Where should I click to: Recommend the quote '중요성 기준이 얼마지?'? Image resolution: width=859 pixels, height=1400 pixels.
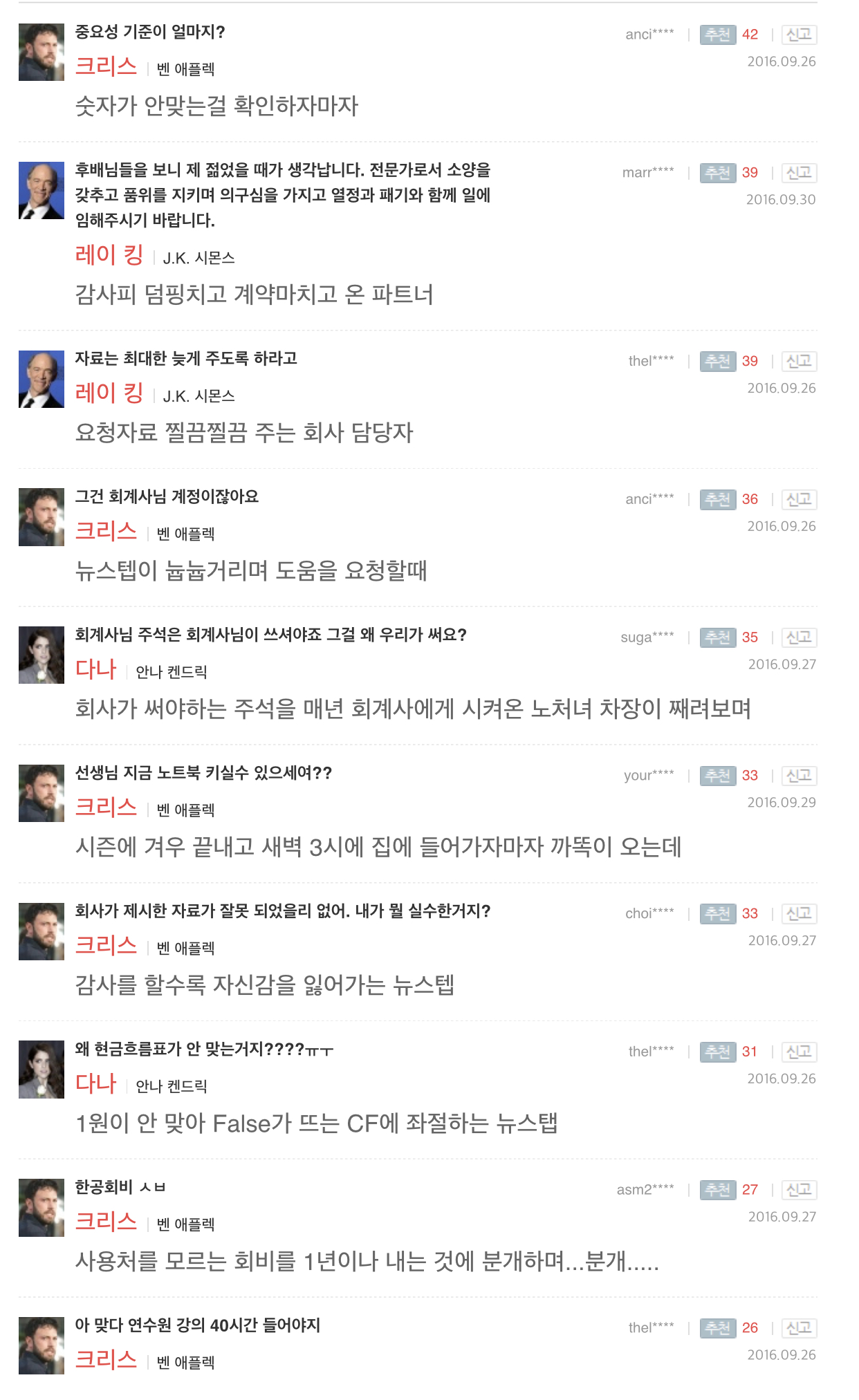[x=717, y=35]
